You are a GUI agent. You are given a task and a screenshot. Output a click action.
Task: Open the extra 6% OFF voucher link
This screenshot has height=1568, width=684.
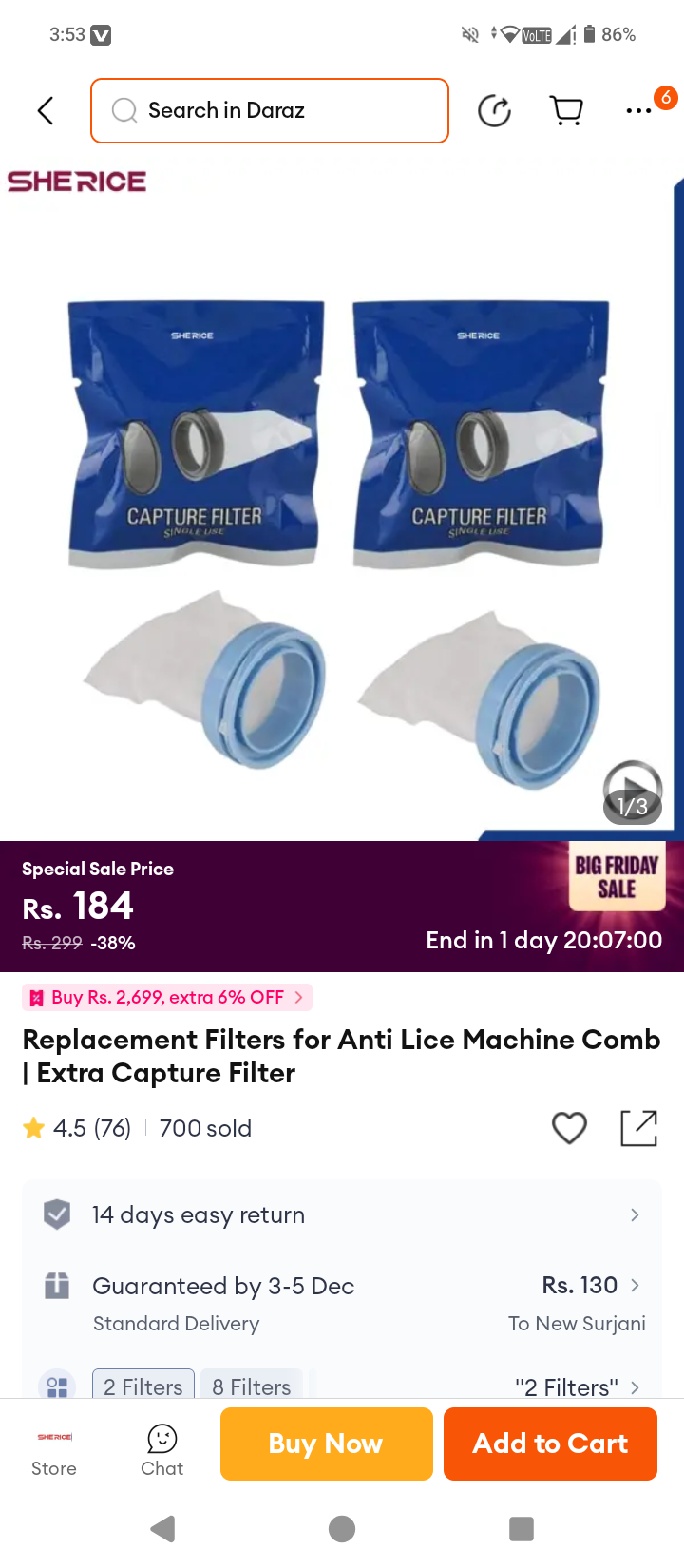click(167, 997)
